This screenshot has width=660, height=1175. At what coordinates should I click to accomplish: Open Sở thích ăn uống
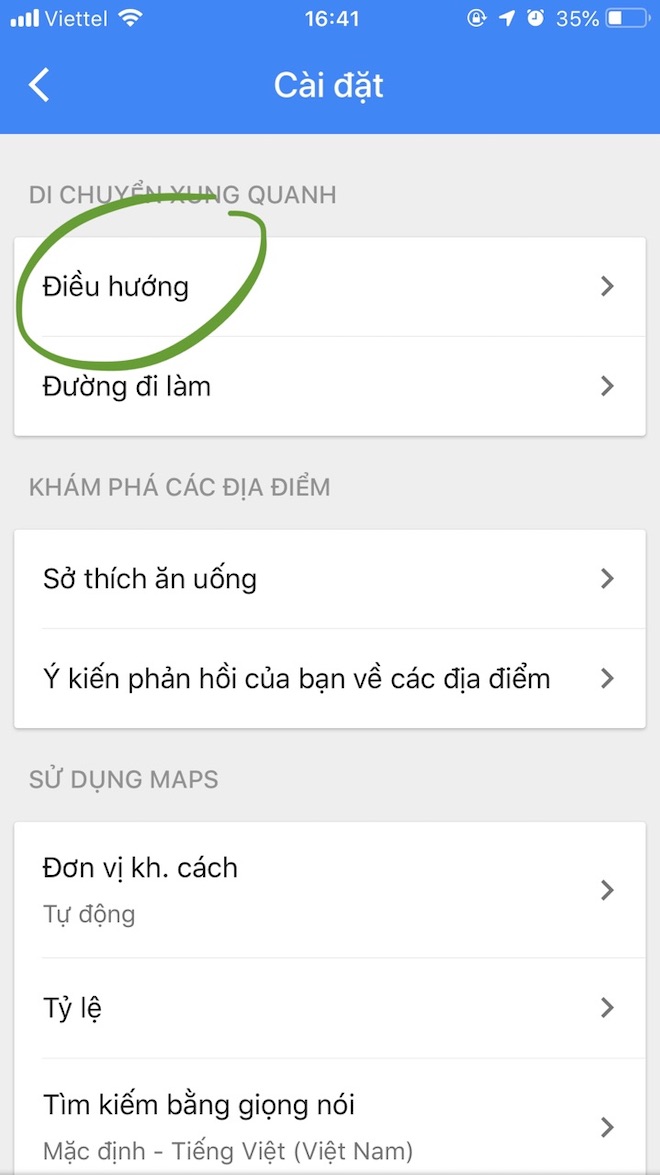point(329,579)
